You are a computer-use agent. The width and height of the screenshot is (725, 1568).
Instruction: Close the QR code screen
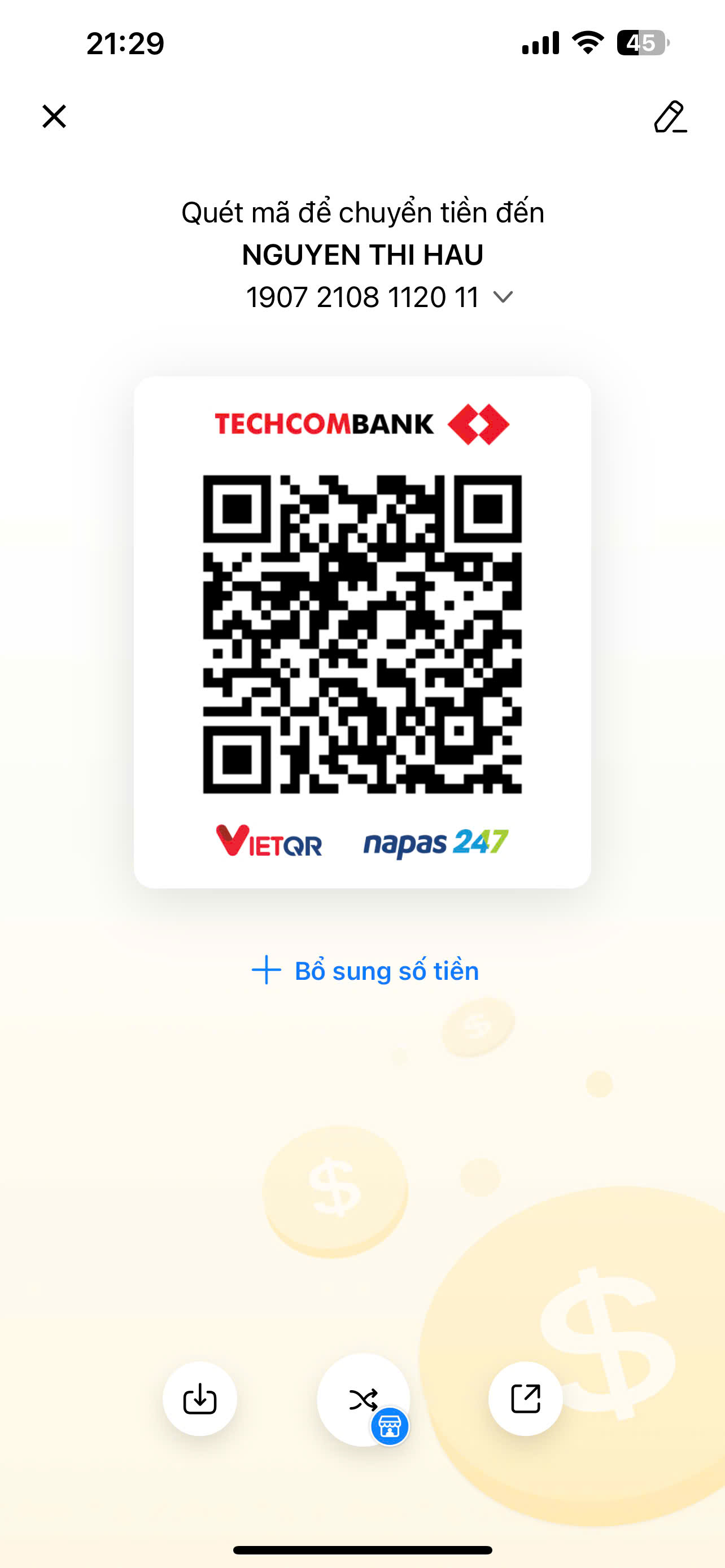(x=54, y=116)
